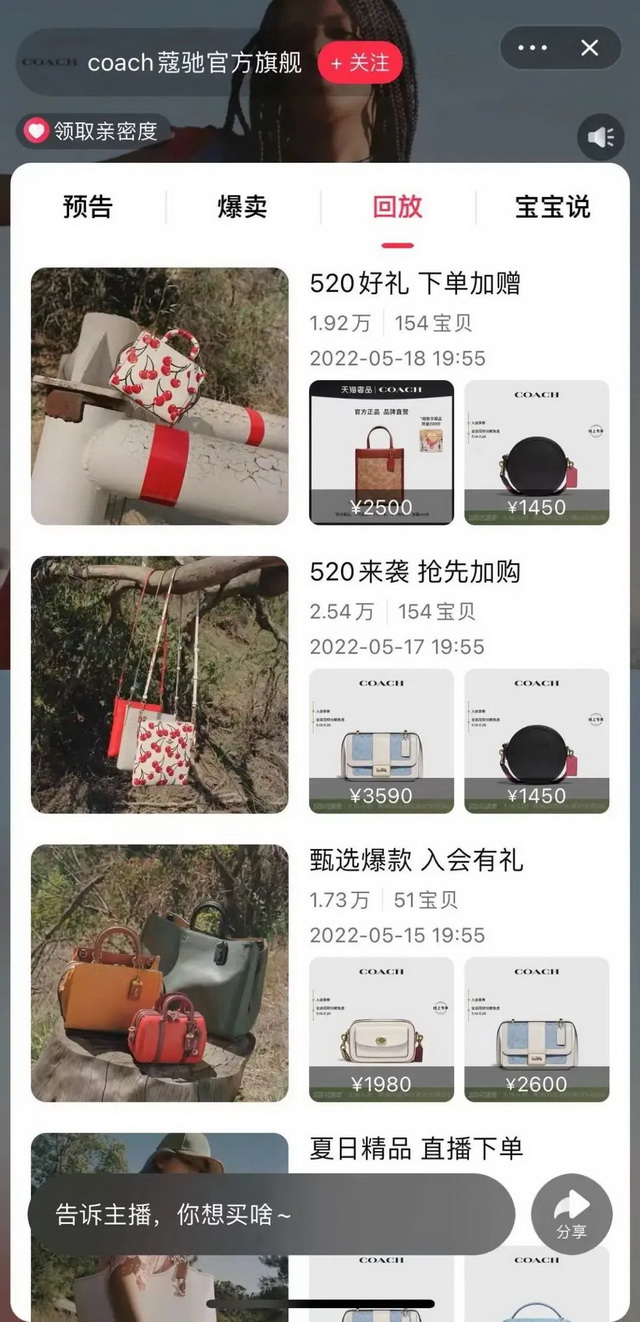This screenshot has width=640, height=1322.
Task: Open the three-dot overflow menu
Action: [532, 48]
